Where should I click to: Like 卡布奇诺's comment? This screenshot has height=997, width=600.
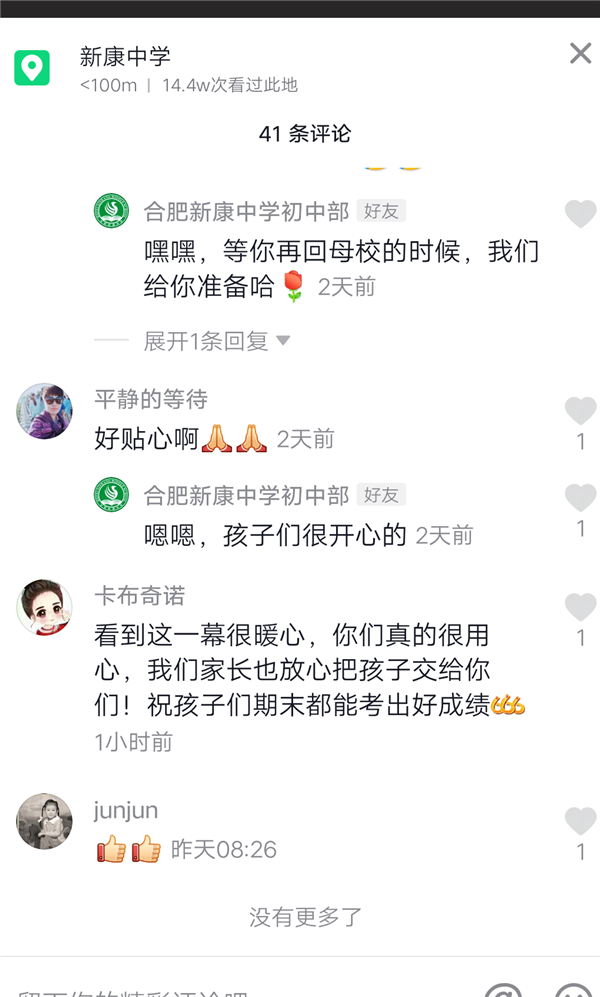[580, 607]
